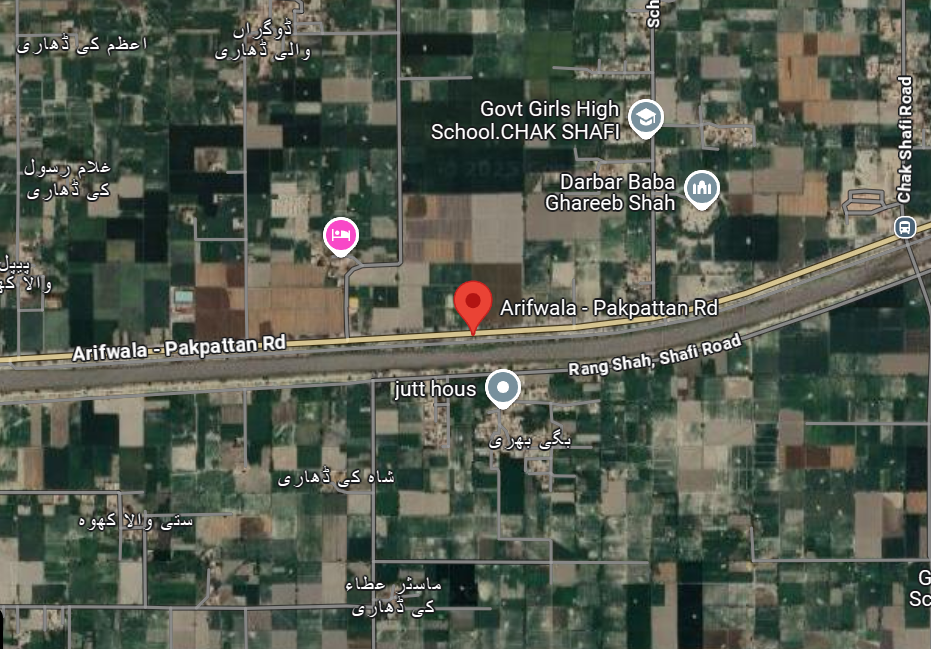Open the jutt hous place marker
The height and width of the screenshot is (649, 931).
pos(503,388)
